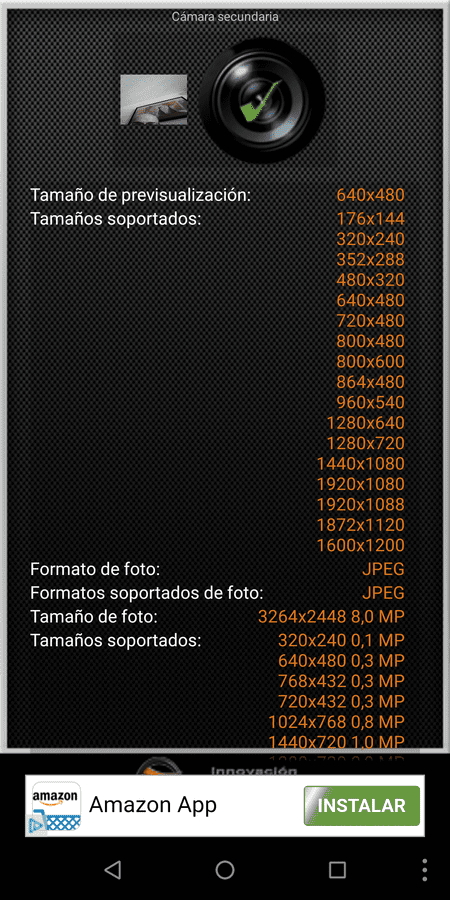Tap the camera lens shutter button
This screenshot has width=450, height=900.
click(262, 100)
